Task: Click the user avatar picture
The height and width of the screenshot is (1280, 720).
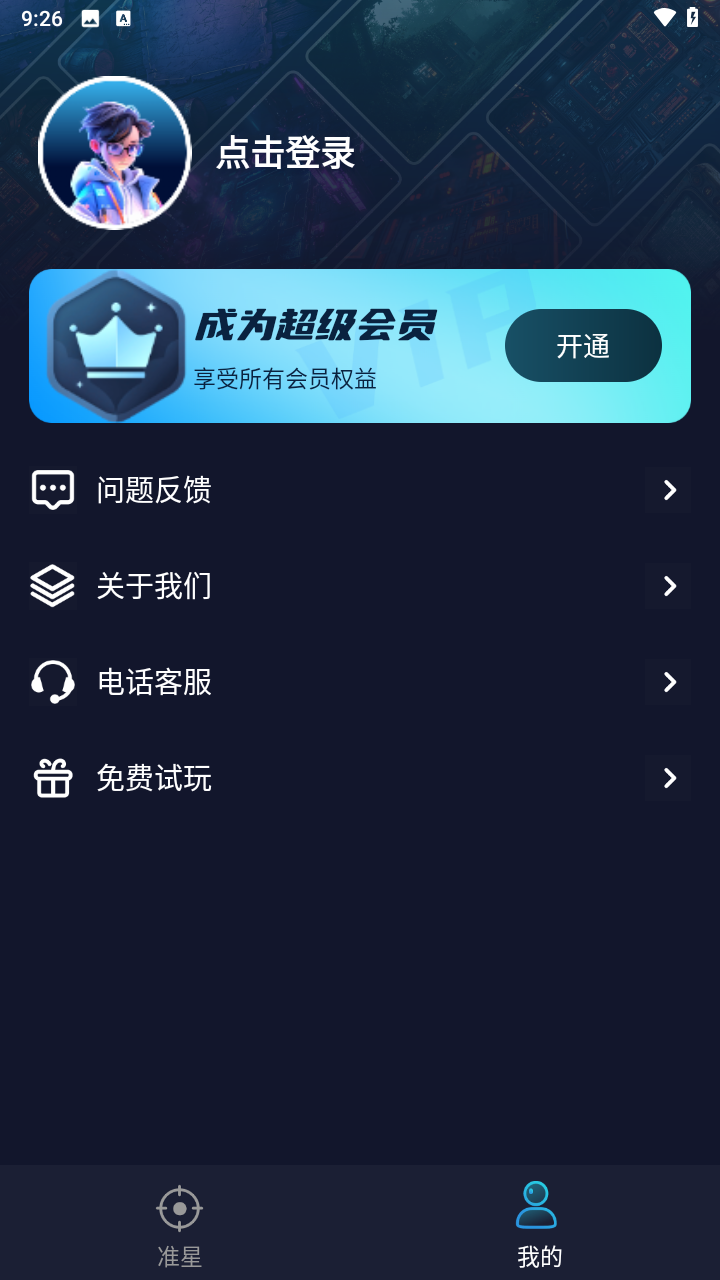Action: [115, 153]
